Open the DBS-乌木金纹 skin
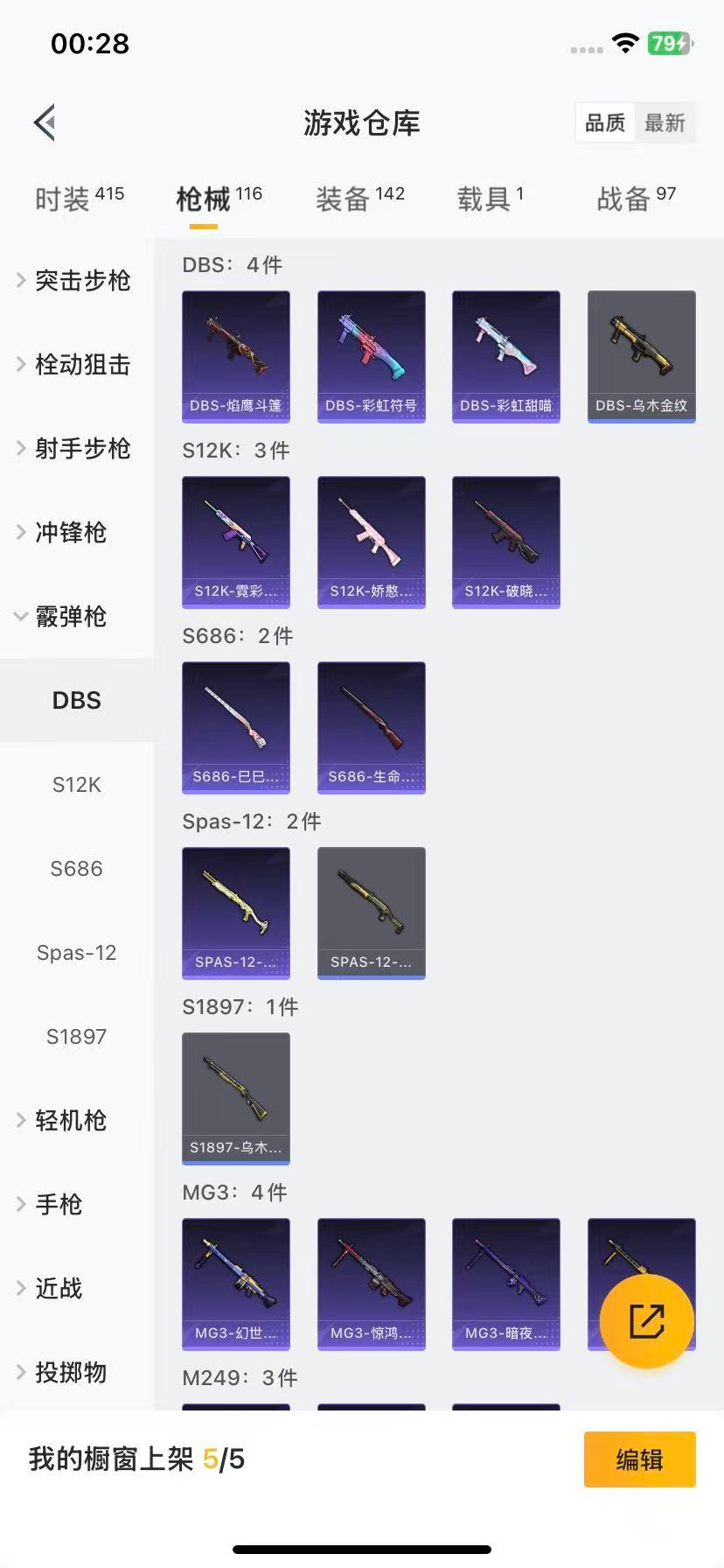724x1568 pixels. (641, 356)
